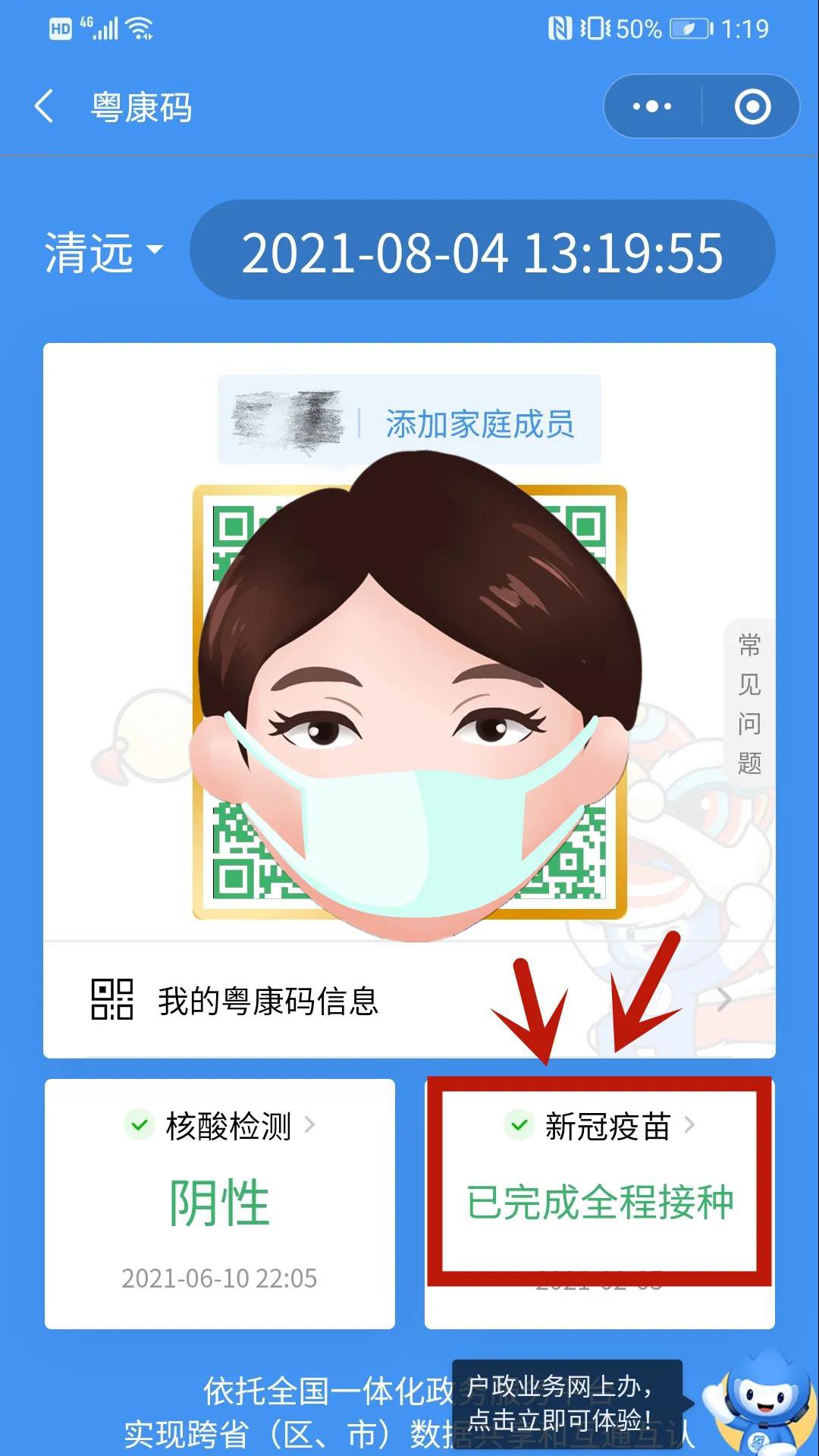This screenshot has height=1456, width=819.
Task: Go back from 粤康码 page
Action: pos(45,106)
